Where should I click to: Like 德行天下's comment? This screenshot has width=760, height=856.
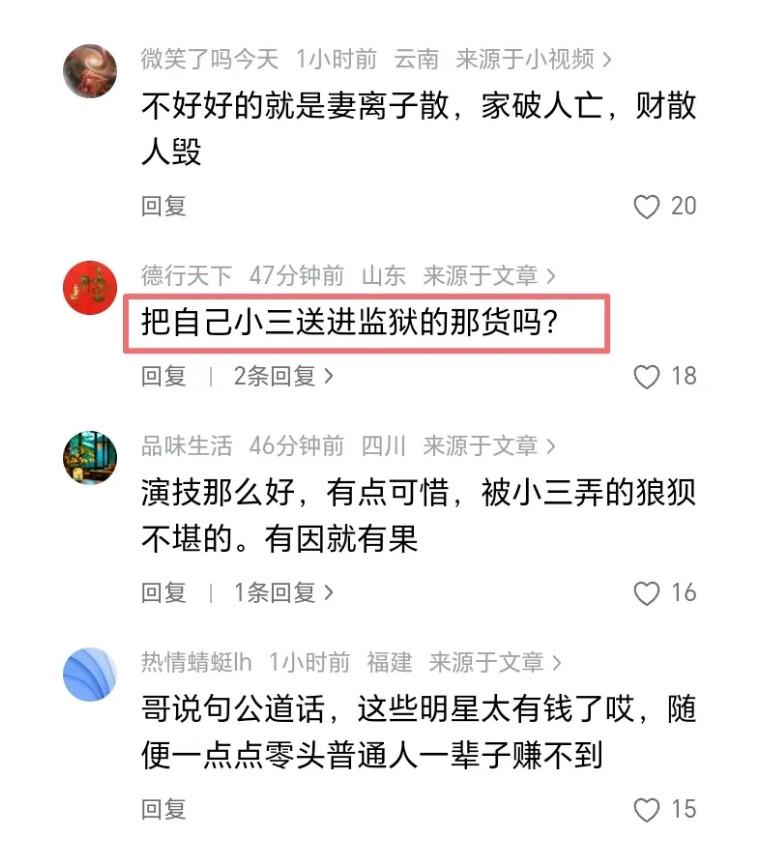coord(648,377)
